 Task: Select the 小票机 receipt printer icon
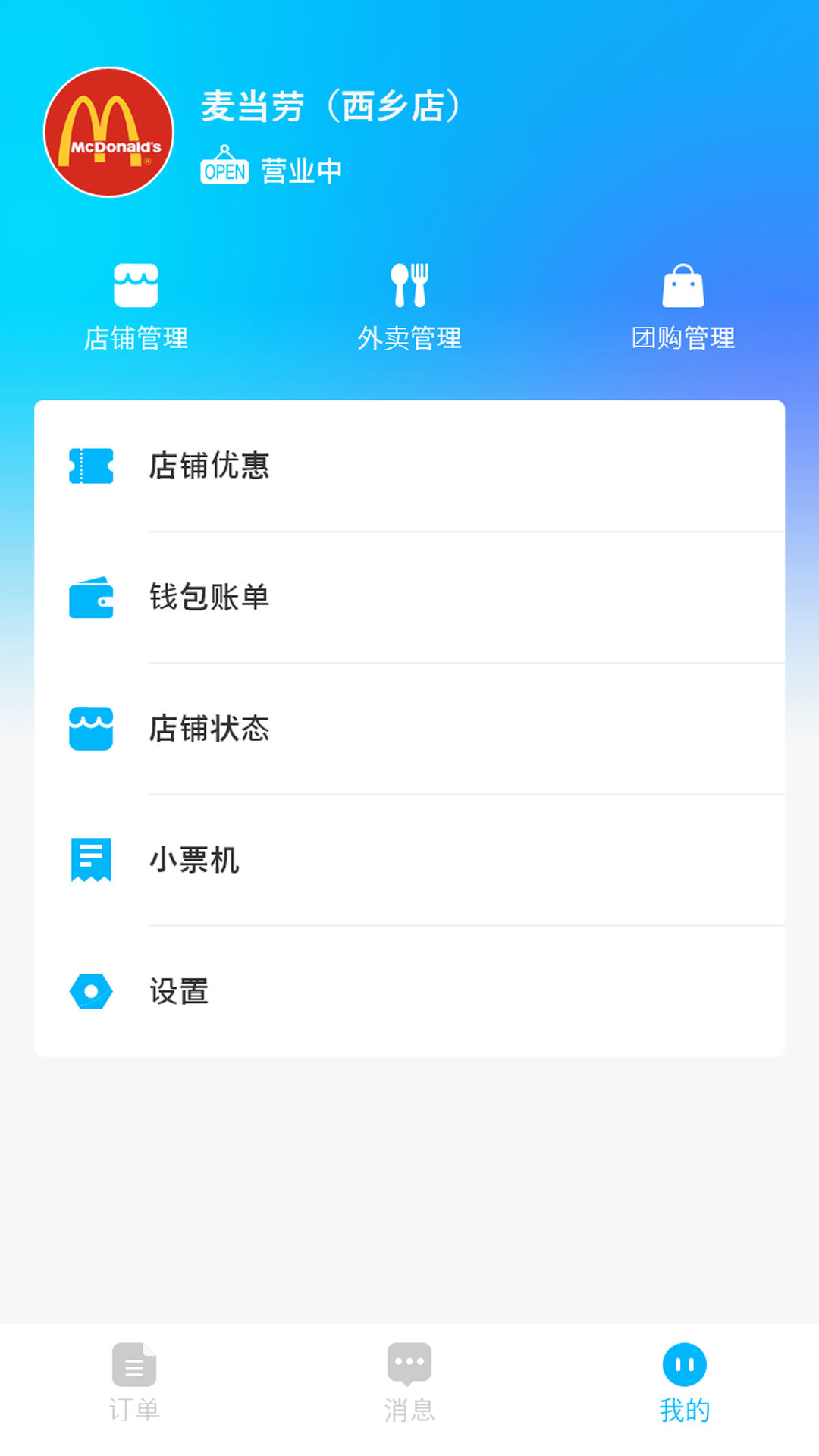[x=91, y=860]
